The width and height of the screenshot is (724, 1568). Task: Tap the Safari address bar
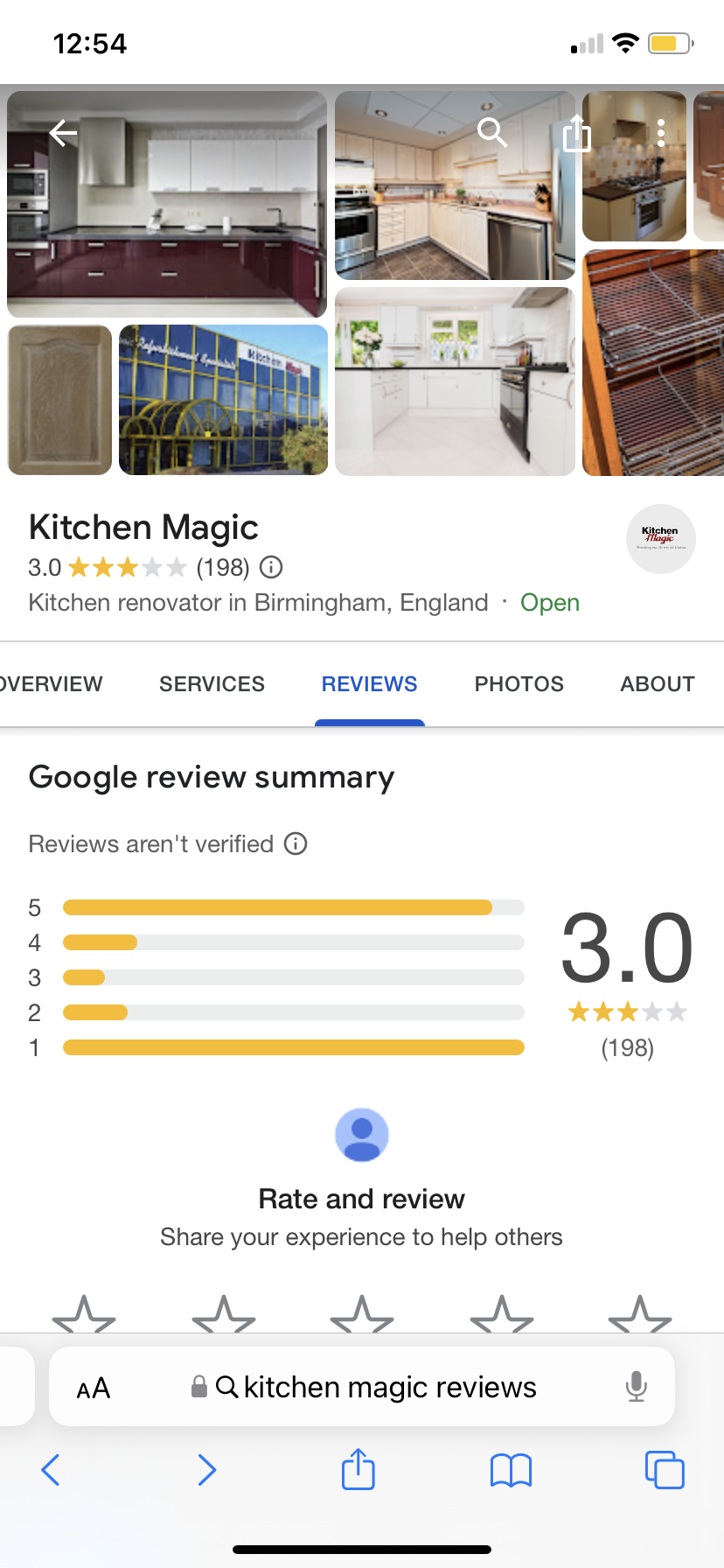pyautogui.click(x=376, y=1387)
